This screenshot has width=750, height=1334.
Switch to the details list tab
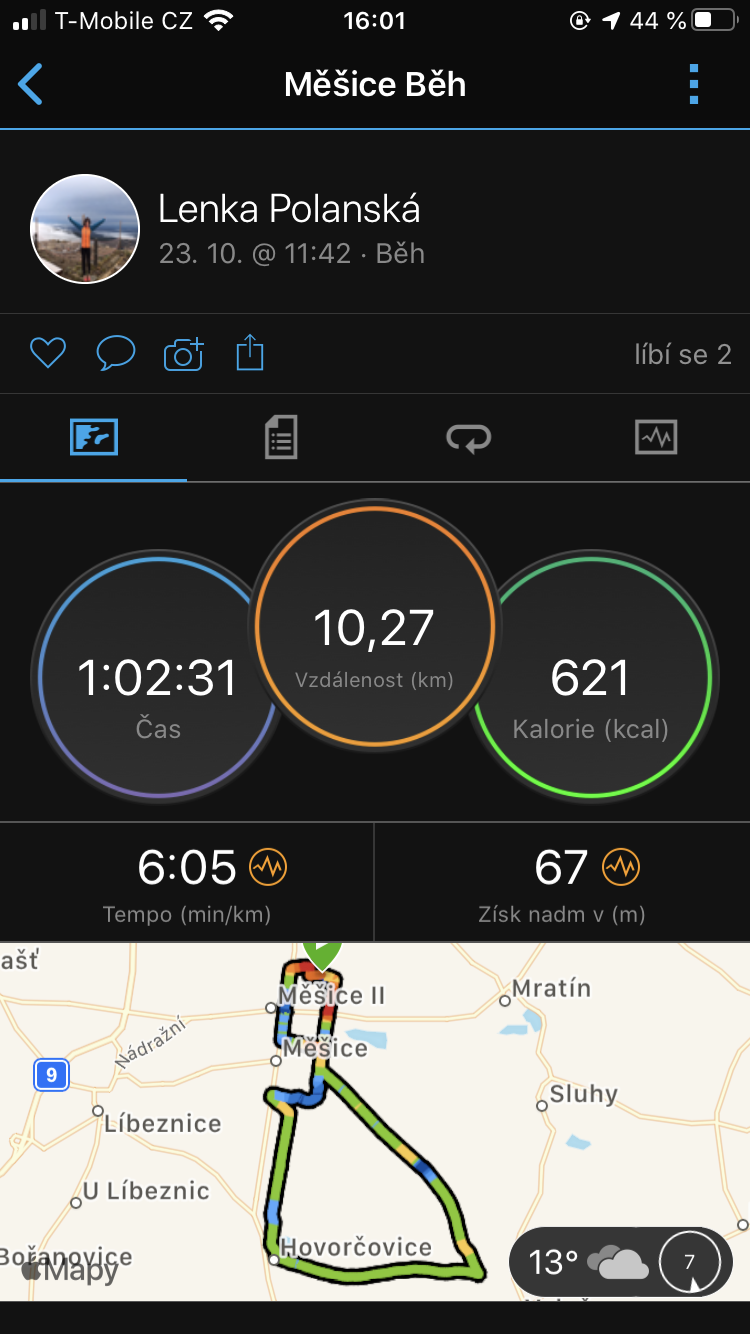click(x=281, y=437)
